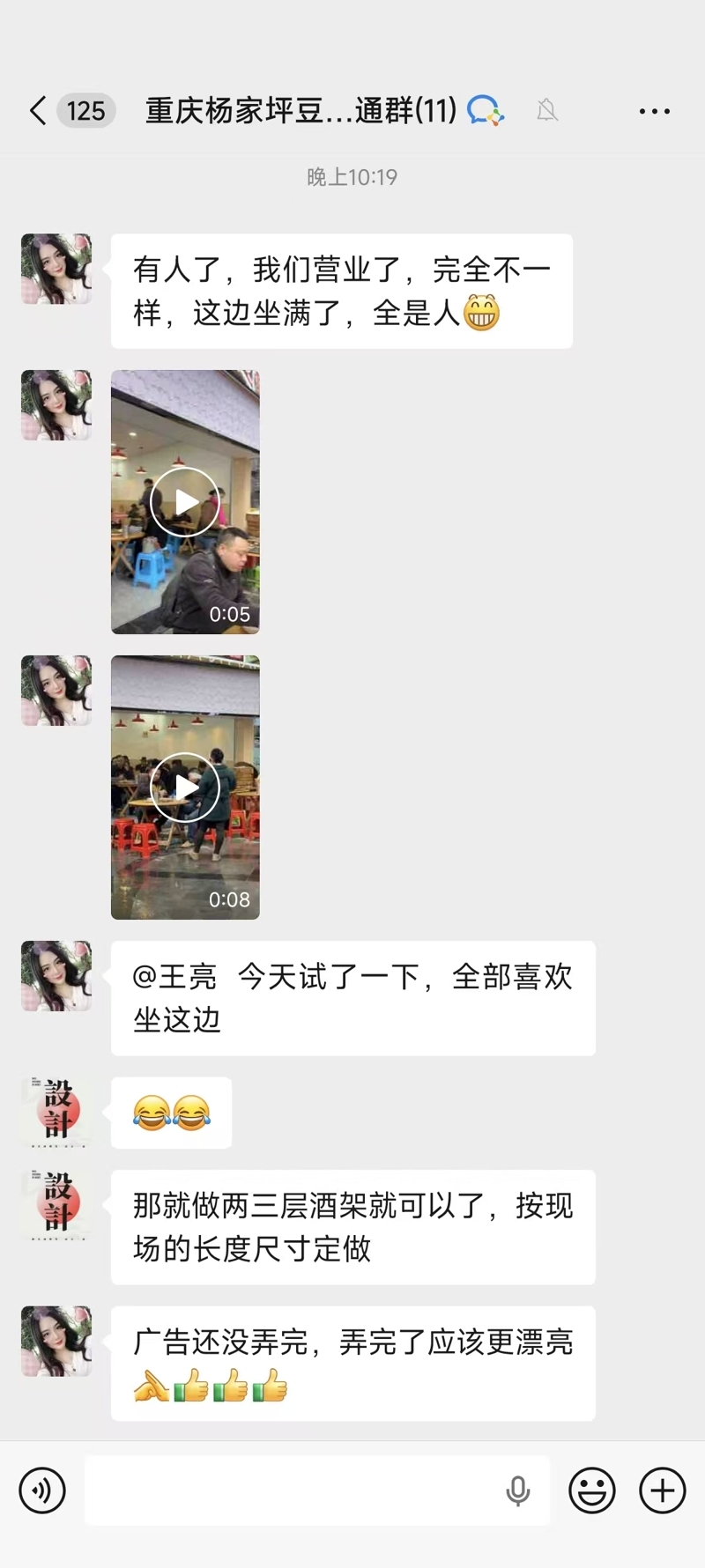Play the 0:08 video message
Screen dimensions: 705x1568
point(185,787)
